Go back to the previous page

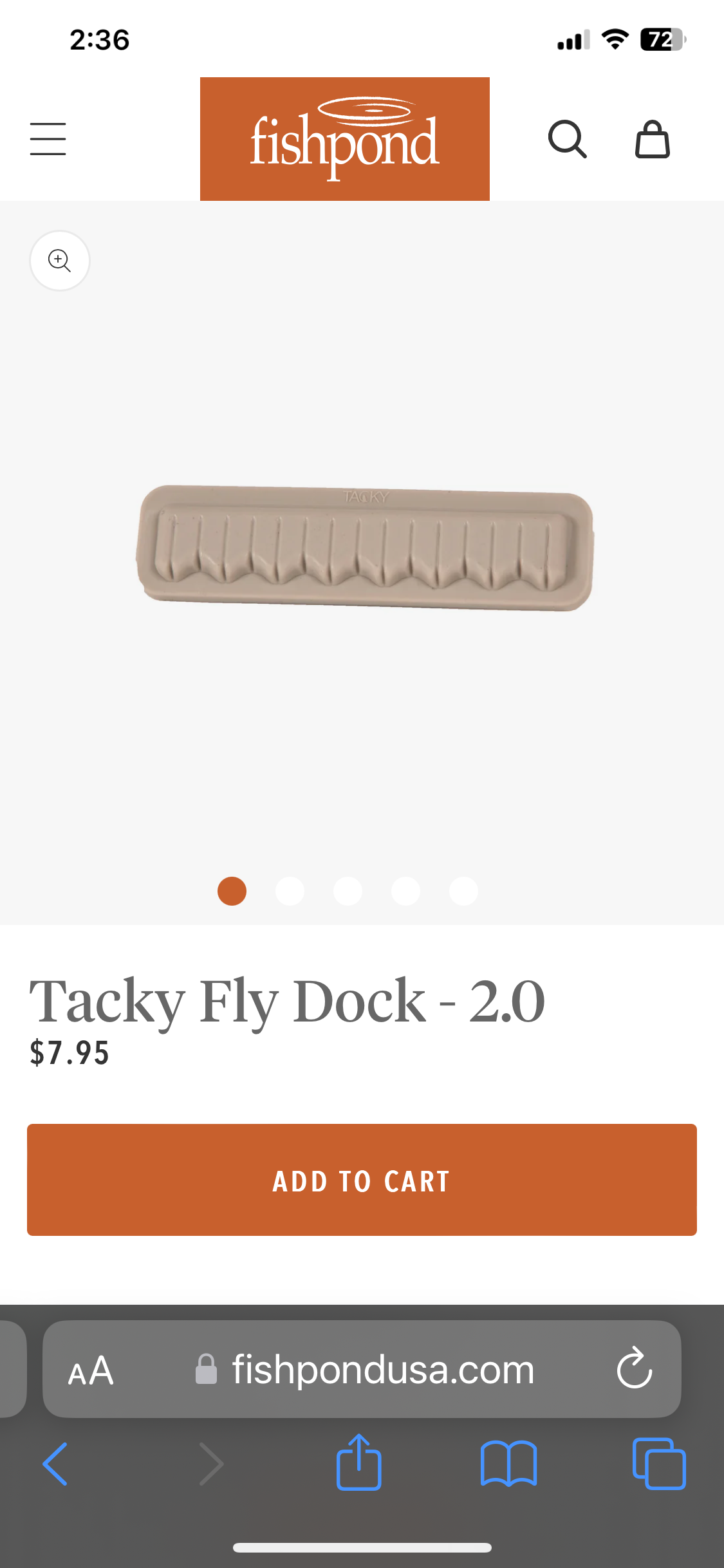click(x=55, y=1464)
